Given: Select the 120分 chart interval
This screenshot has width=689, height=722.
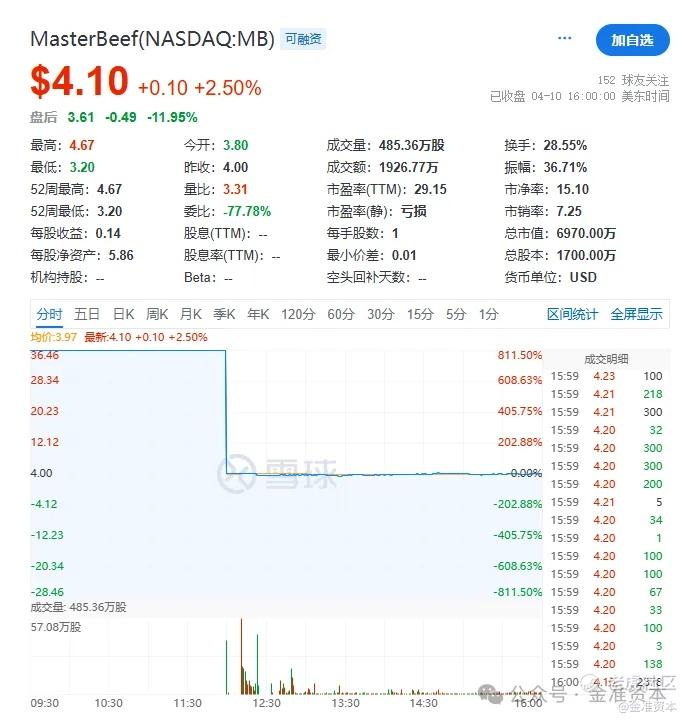Looking at the screenshot, I should tap(298, 314).
